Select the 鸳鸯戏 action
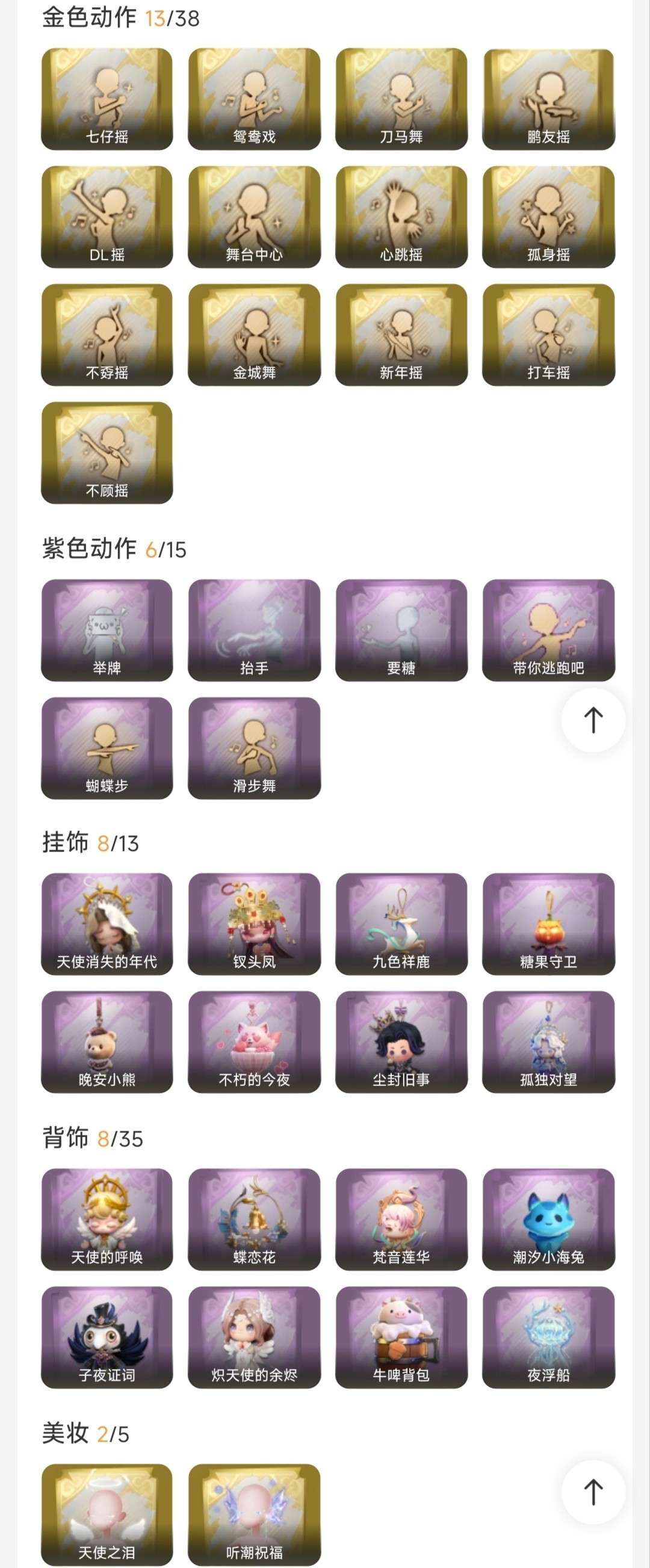This screenshot has height=1568, width=650. 255,99
